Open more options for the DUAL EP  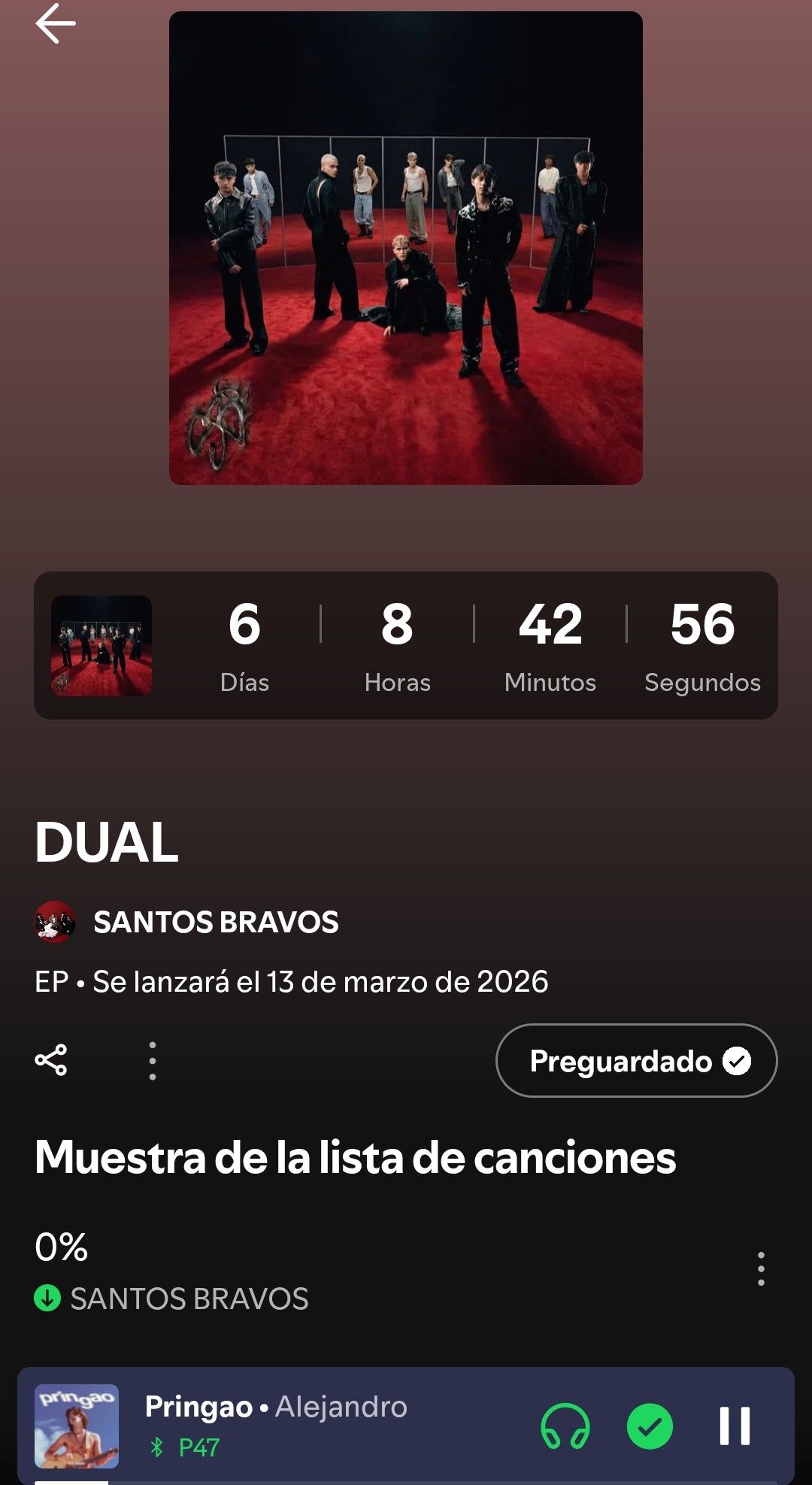tap(153, 1061)
